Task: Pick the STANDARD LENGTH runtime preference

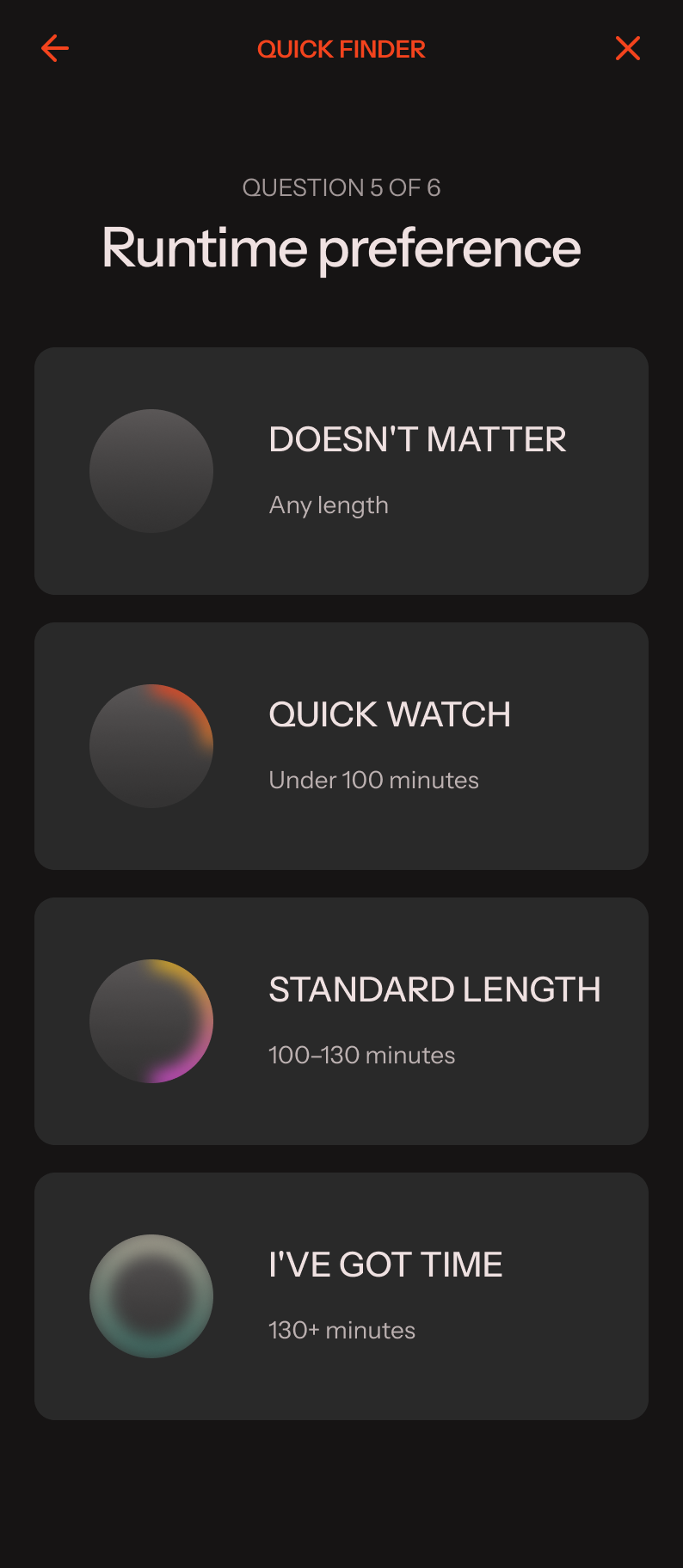Action: point(341,1020)
